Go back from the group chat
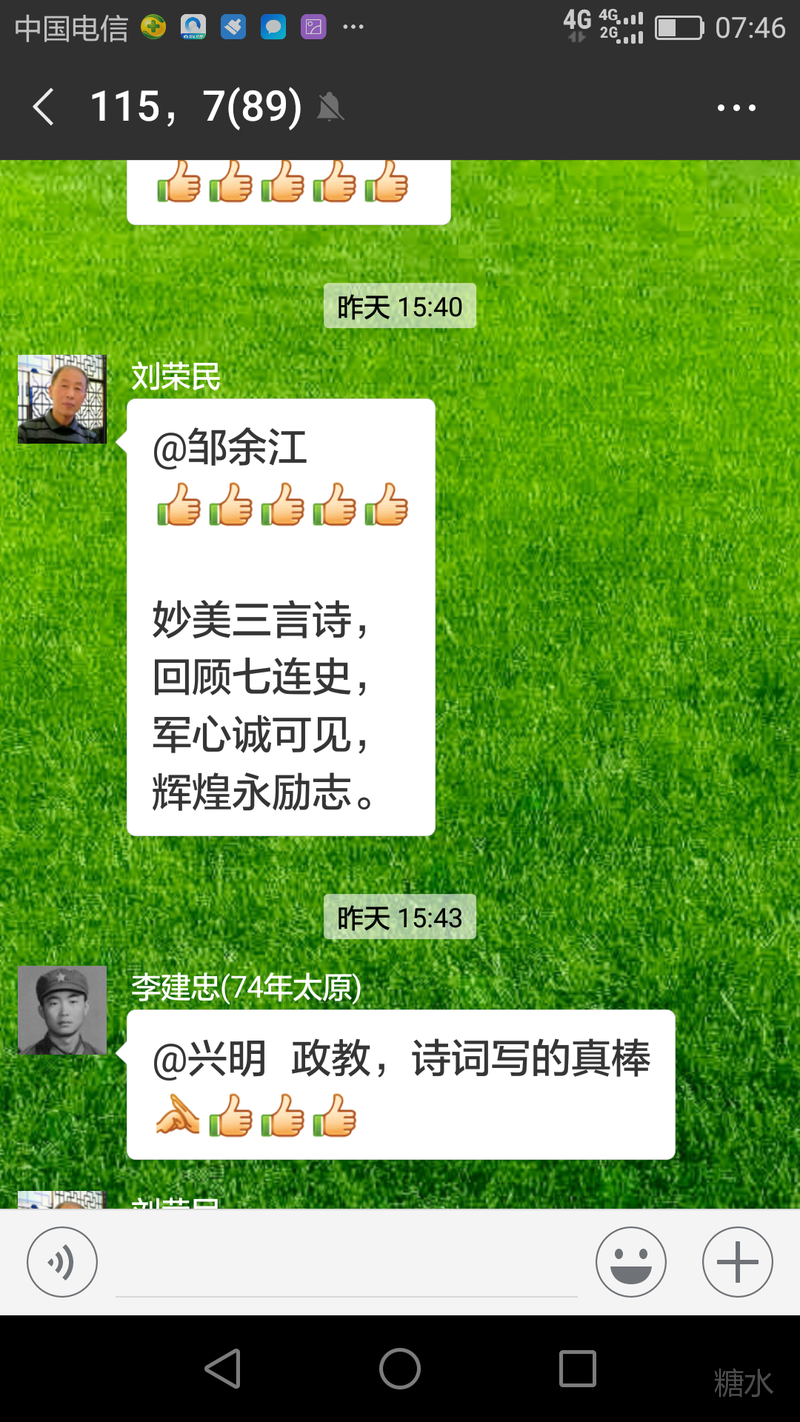The image size is (800, 1422). tap(43, 107)
